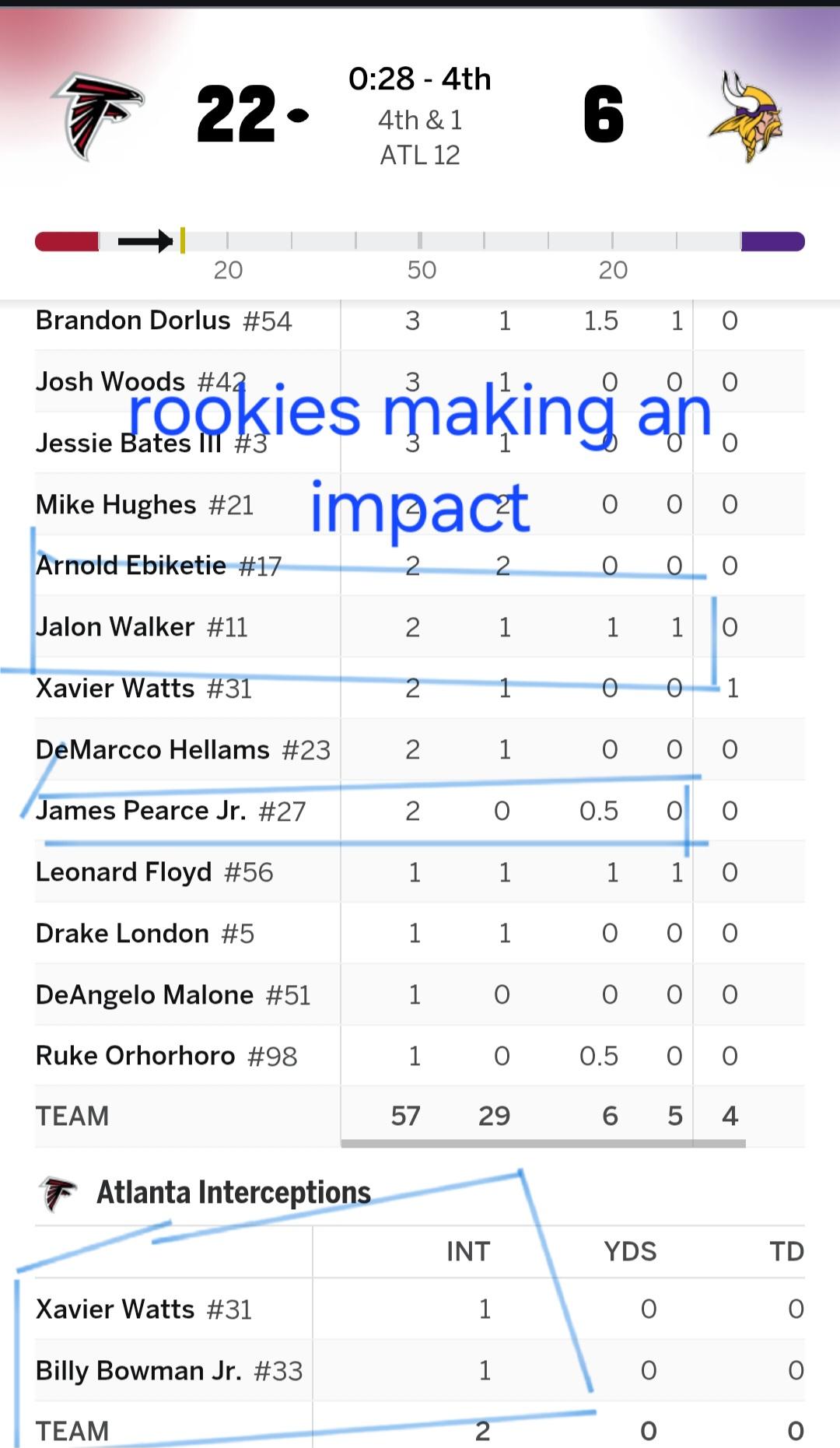Open Mike Hughes player page
The height and width of the screenshot is (1448, 840).
point(116,505)
